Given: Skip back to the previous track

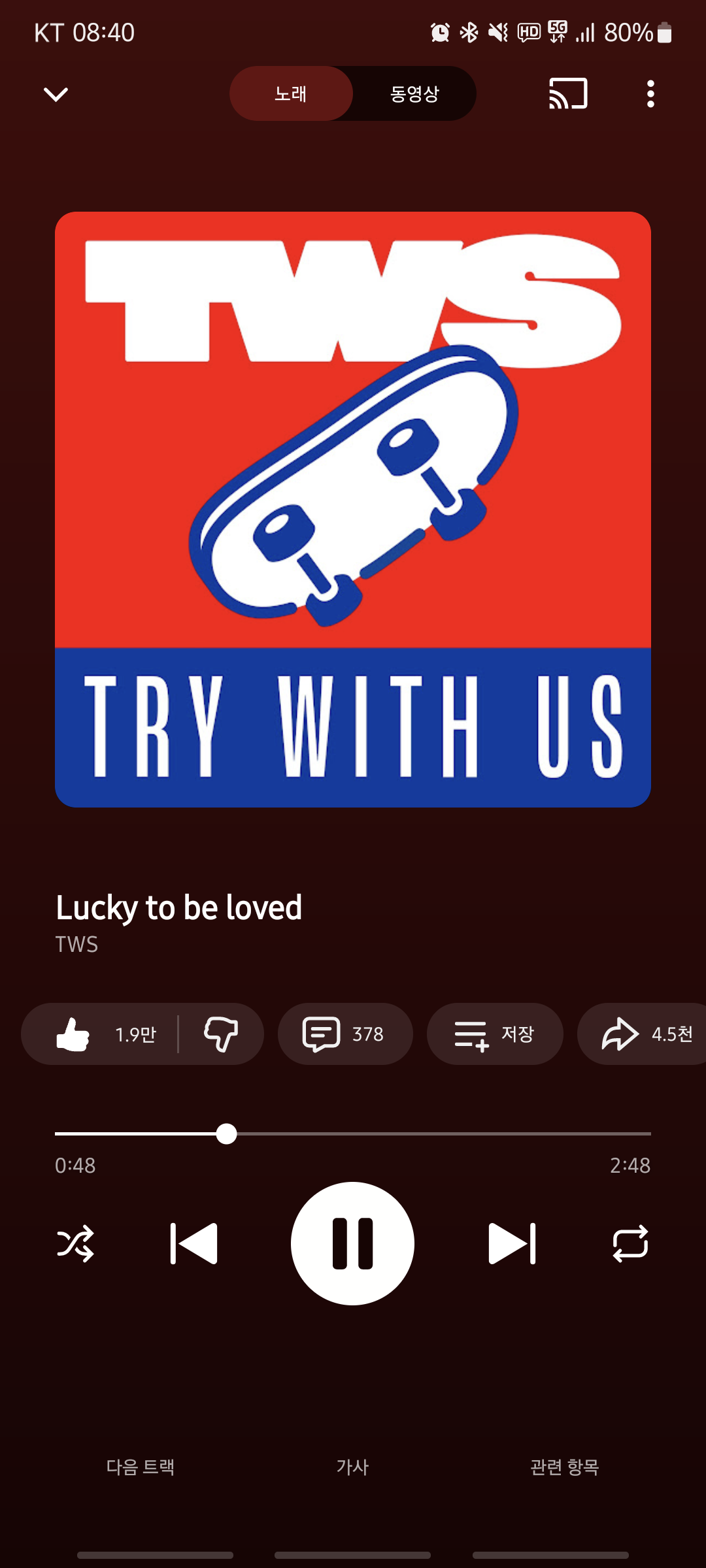Looking at the screenshot, I should pos(193,1243).
